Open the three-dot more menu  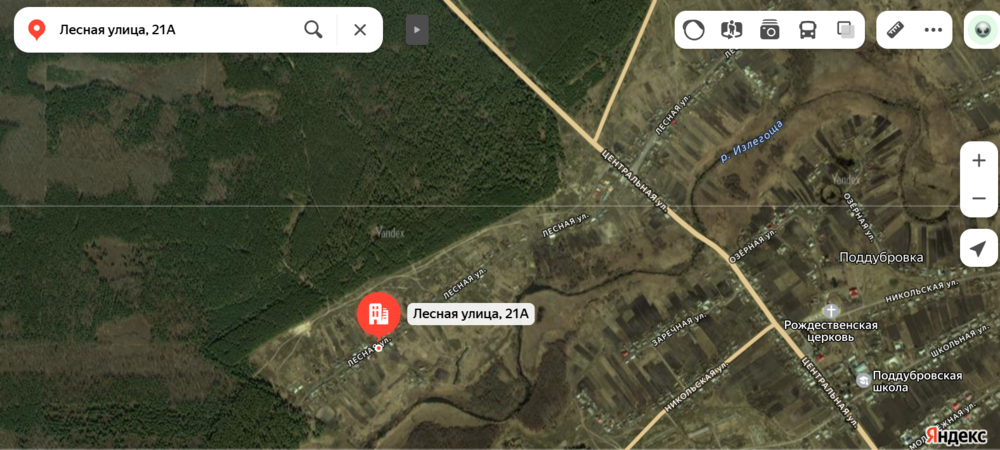click(933, 30)
